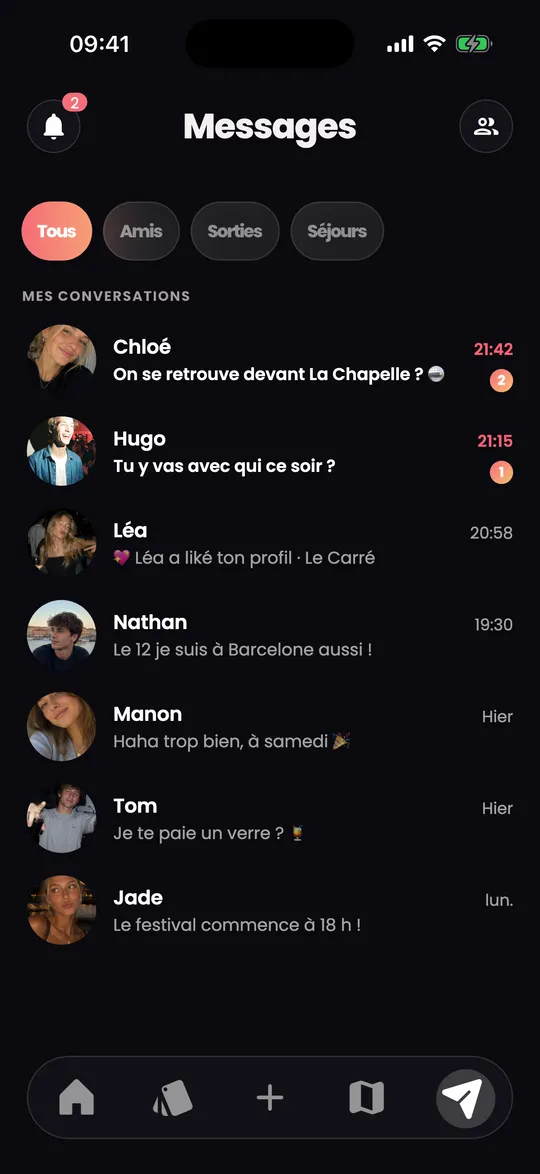Open the chat with Tom
This screenshot has height=1174, width=540.
click(270, 818)
